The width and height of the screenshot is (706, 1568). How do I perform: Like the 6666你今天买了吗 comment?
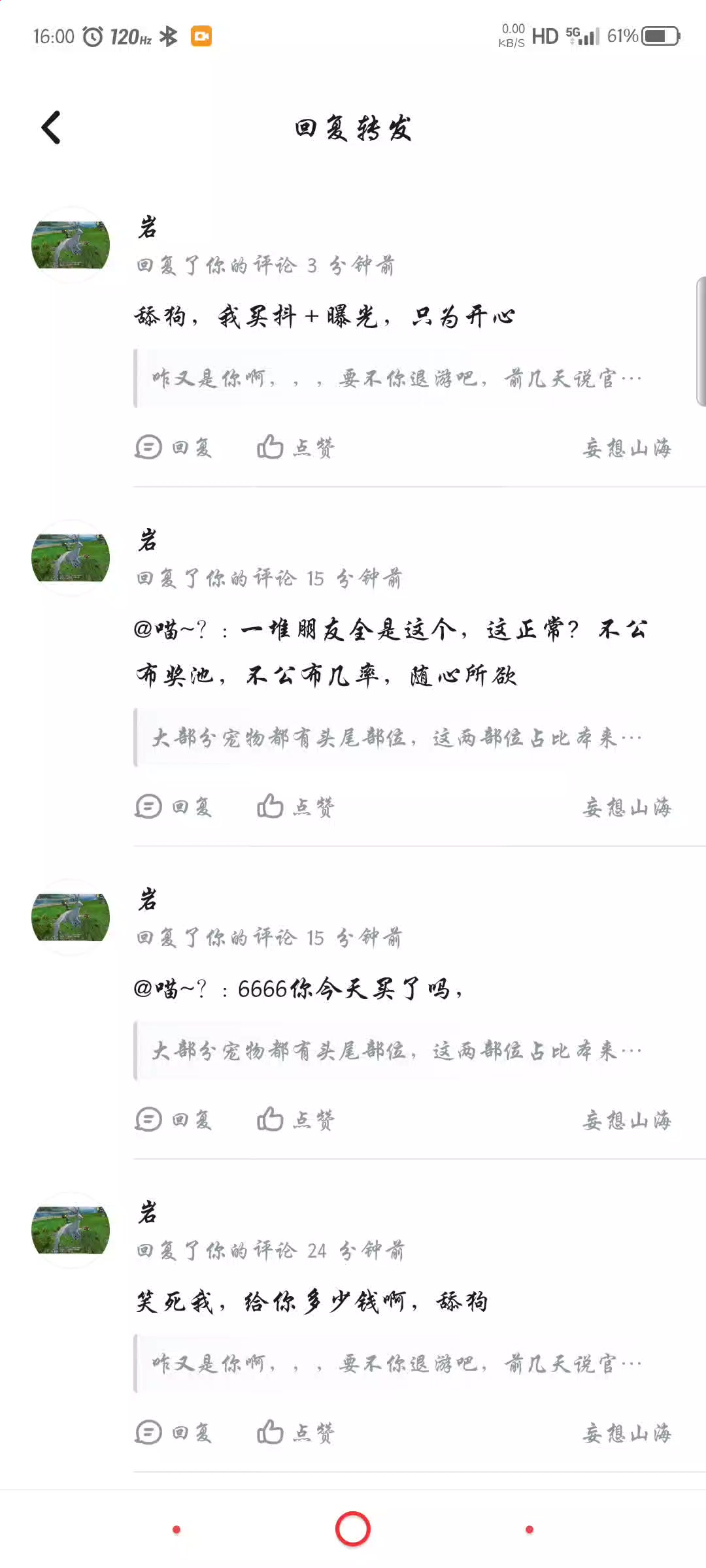pyautogui.click(x=295, y=1120)
